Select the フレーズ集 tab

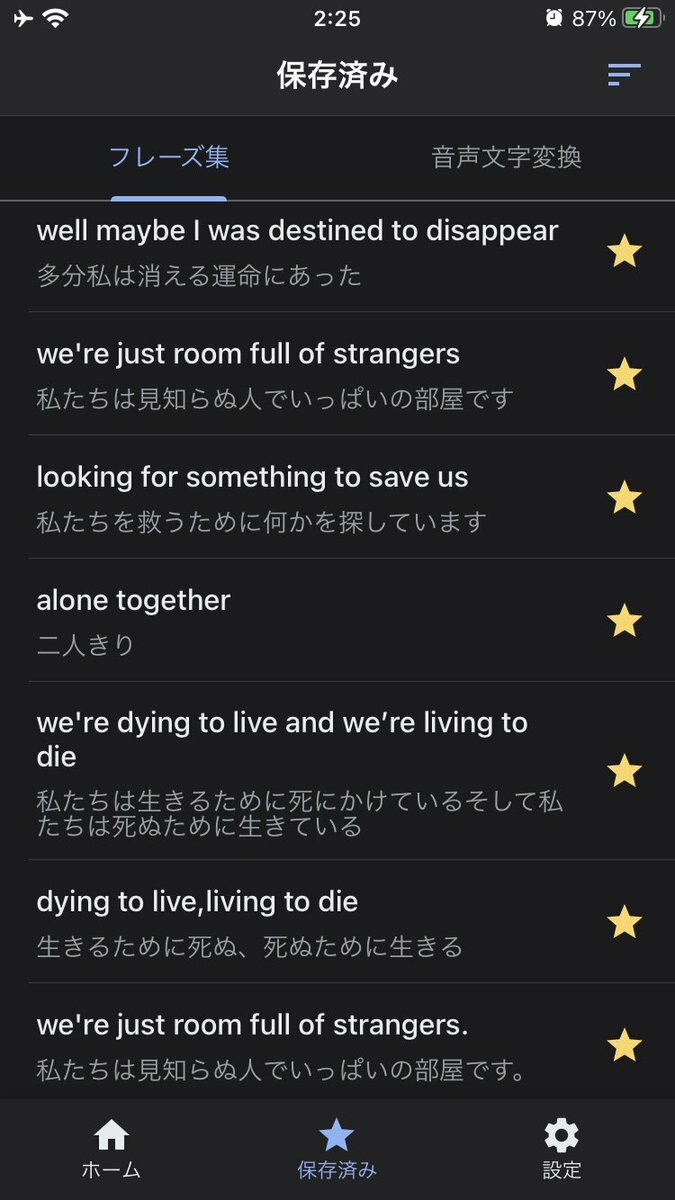(x=169, y=157)
